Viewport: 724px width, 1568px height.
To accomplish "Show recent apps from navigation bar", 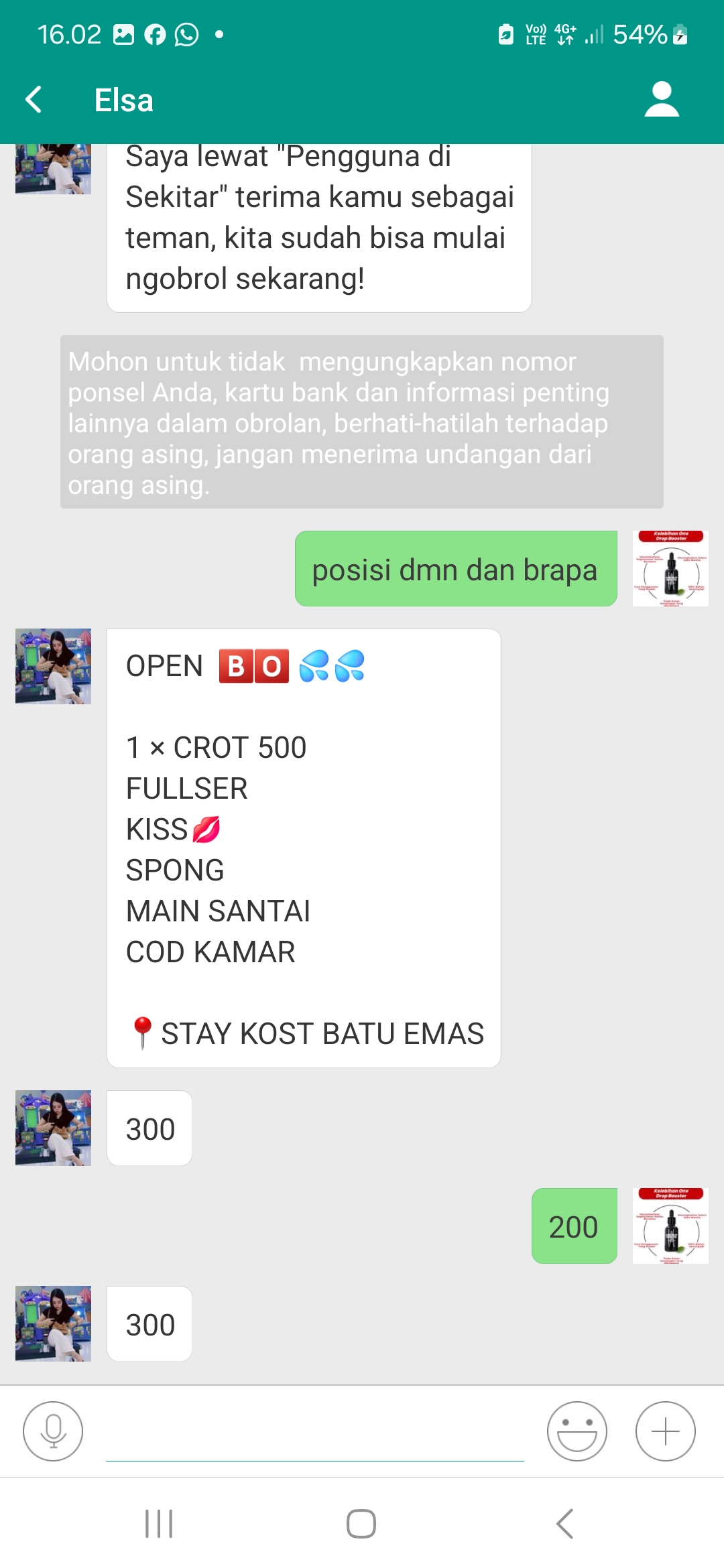I will [159, 1524].
